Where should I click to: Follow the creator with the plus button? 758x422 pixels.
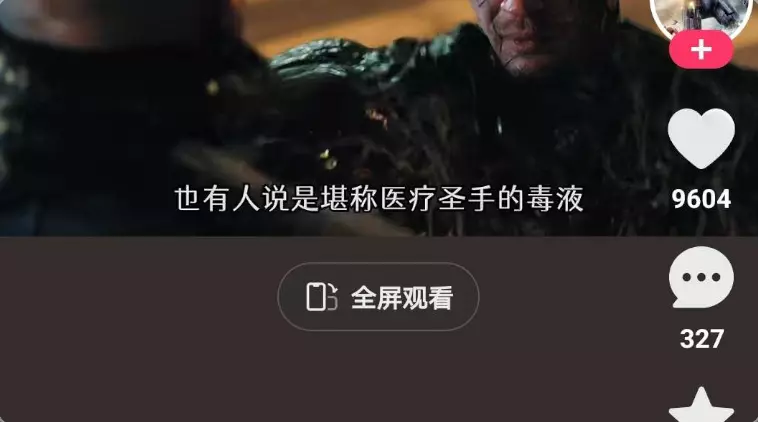pos(701,49)
